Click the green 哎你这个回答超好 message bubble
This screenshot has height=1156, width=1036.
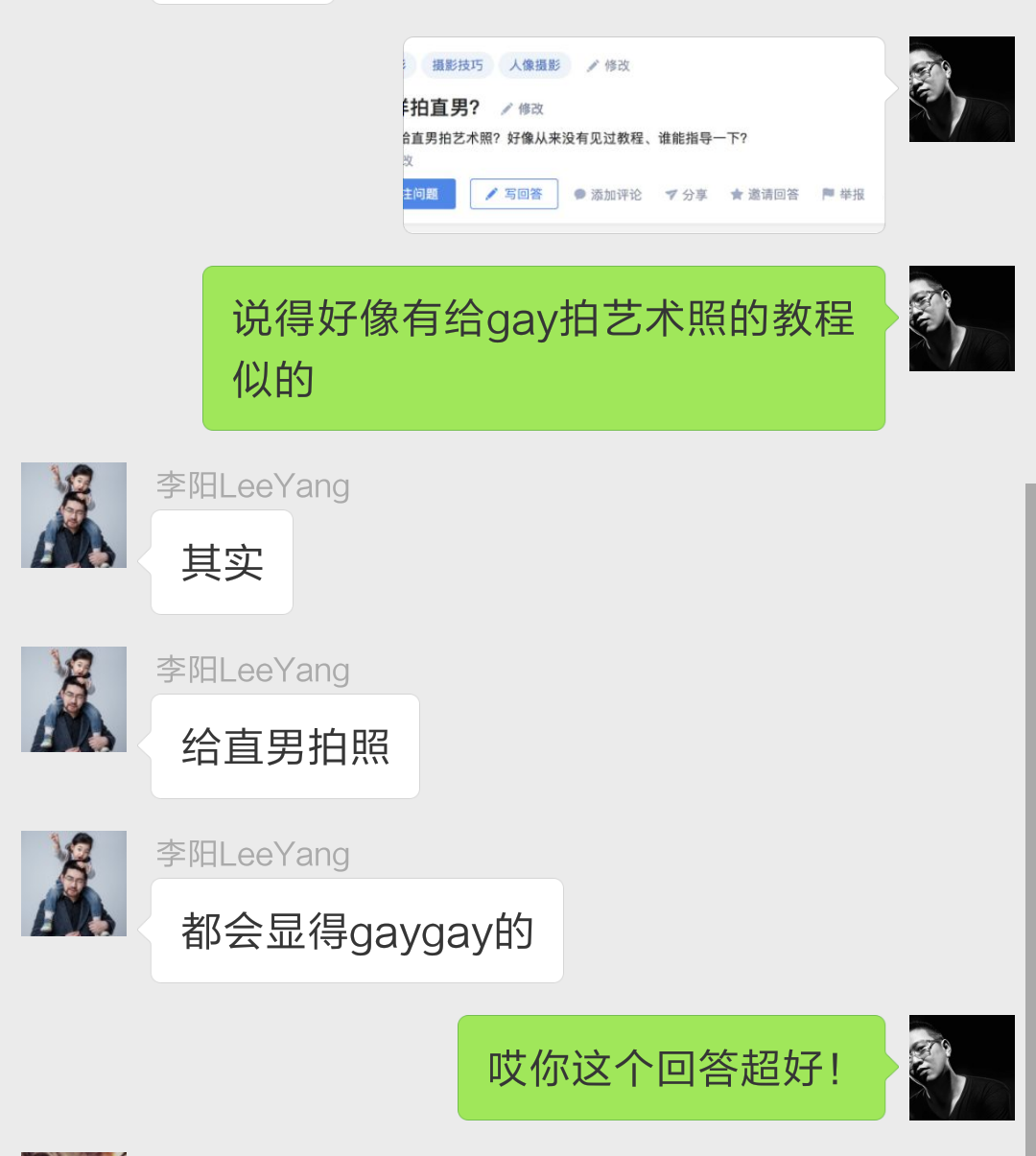pos(671,1067)
